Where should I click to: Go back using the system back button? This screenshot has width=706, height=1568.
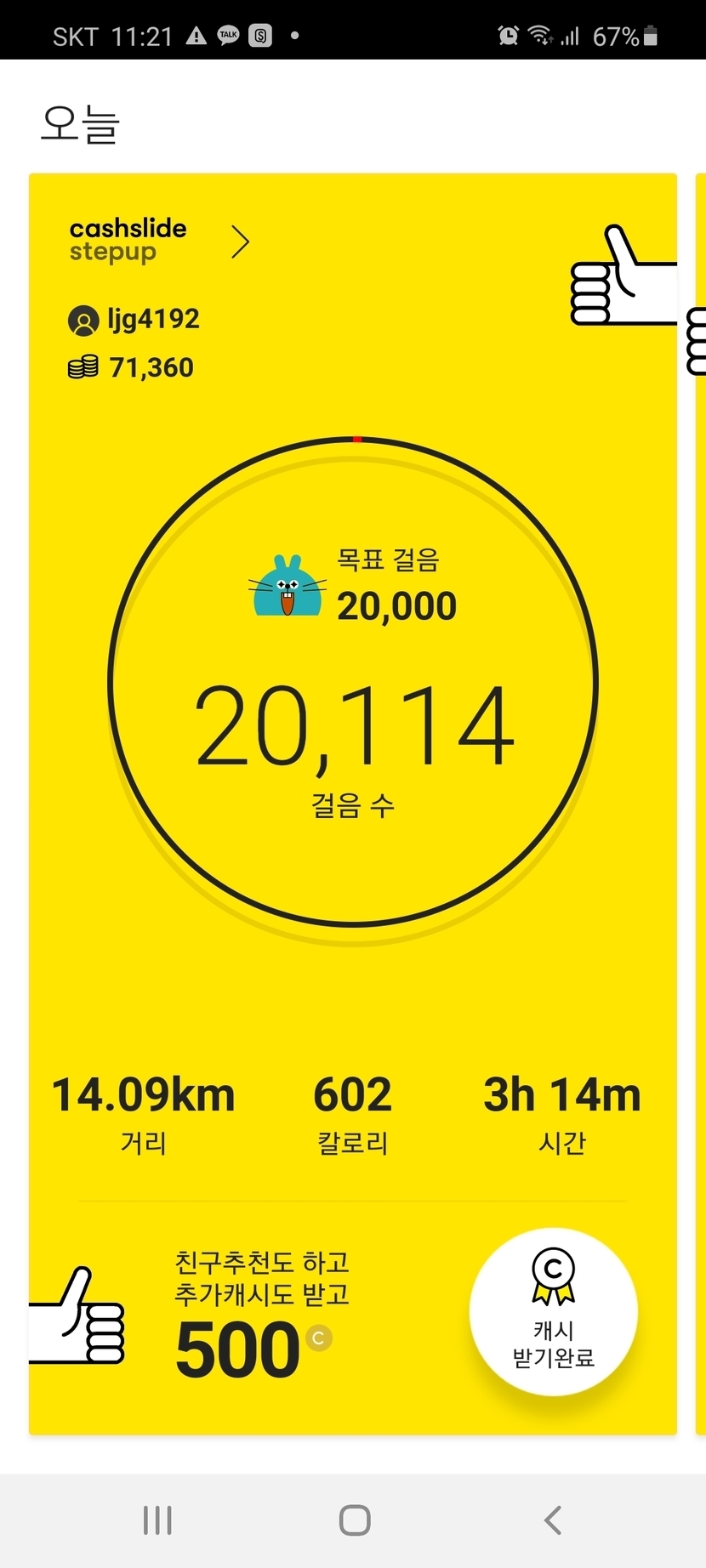pos(553,1520)
